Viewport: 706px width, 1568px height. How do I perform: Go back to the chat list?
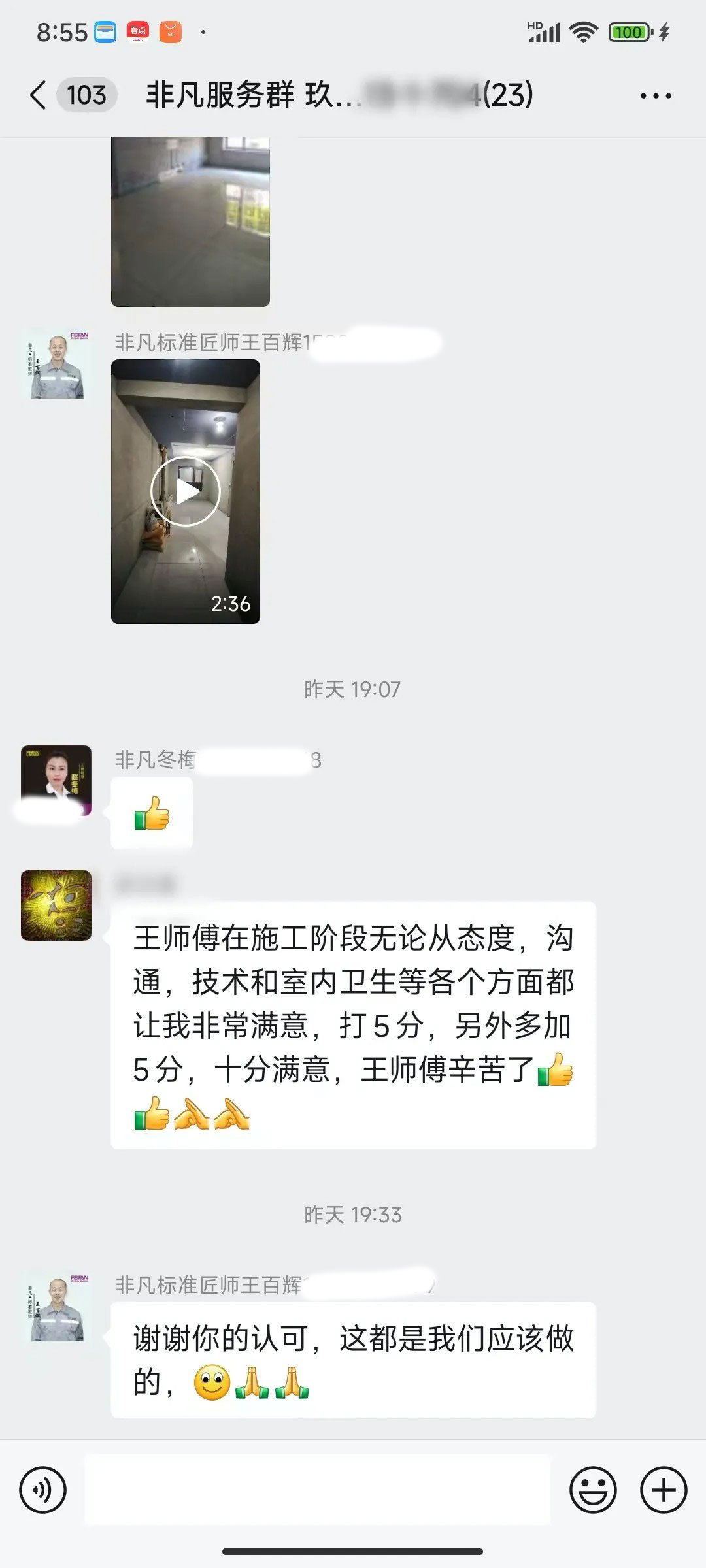(39, 95)
